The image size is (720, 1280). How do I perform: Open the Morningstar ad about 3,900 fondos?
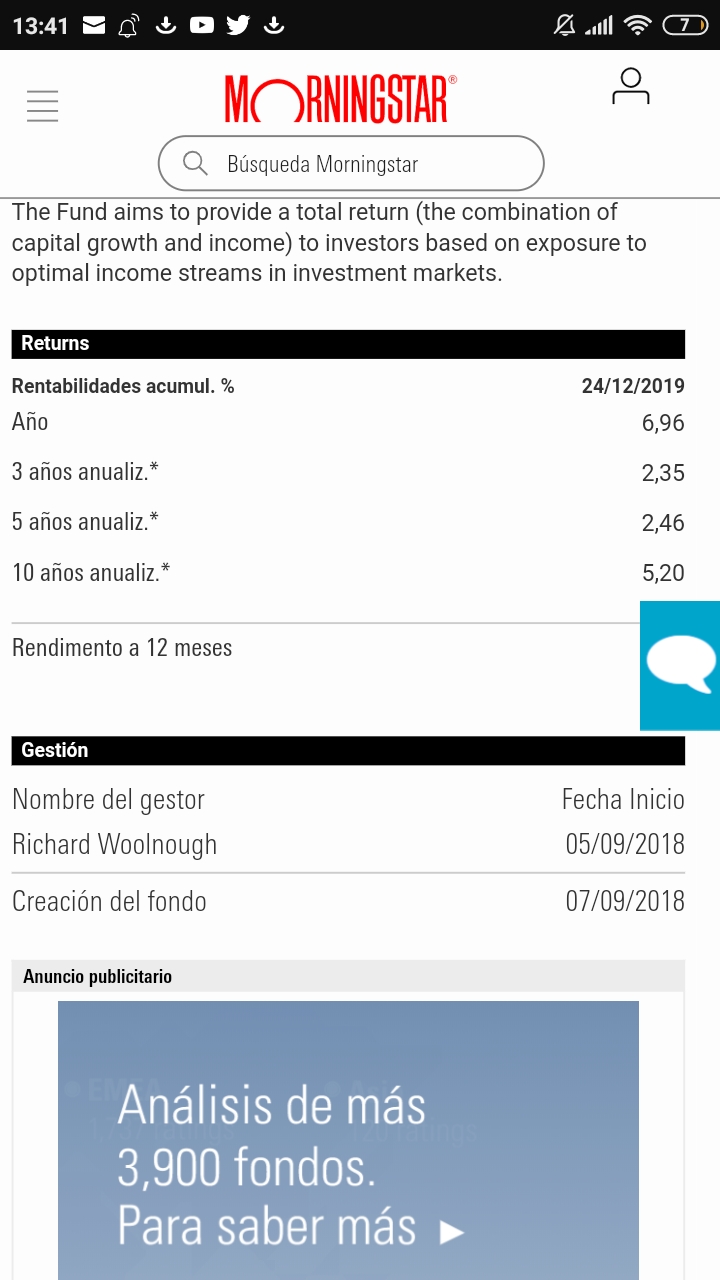tap(348, 1140)
